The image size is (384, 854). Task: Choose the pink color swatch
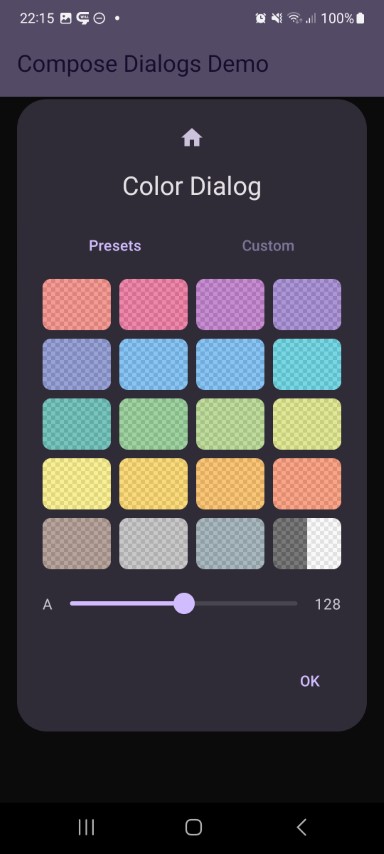click(x=154, y=304)
